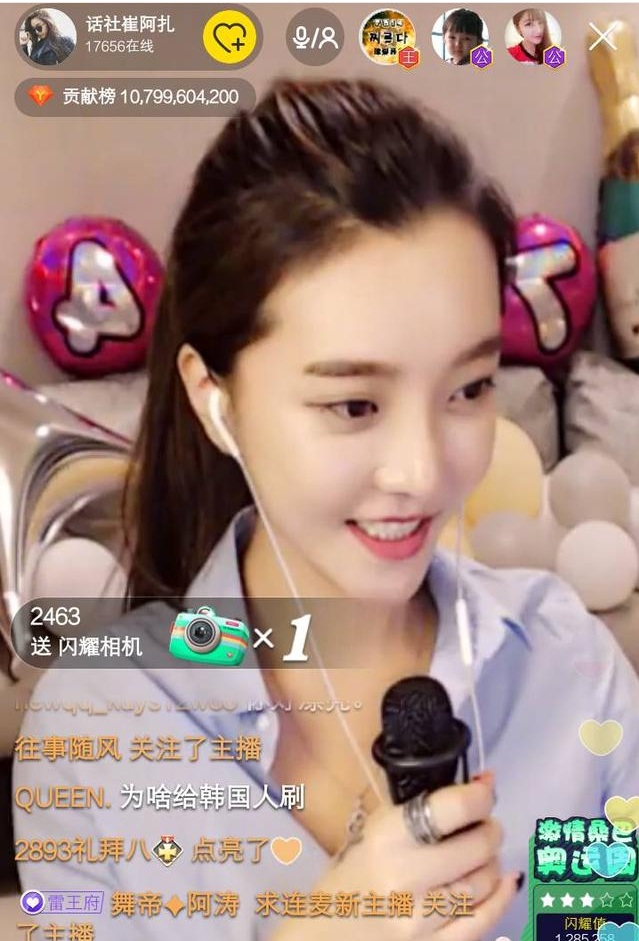View third top viewer's avatar
Viewport: 639px width, 941px height.
coord(533,37)
